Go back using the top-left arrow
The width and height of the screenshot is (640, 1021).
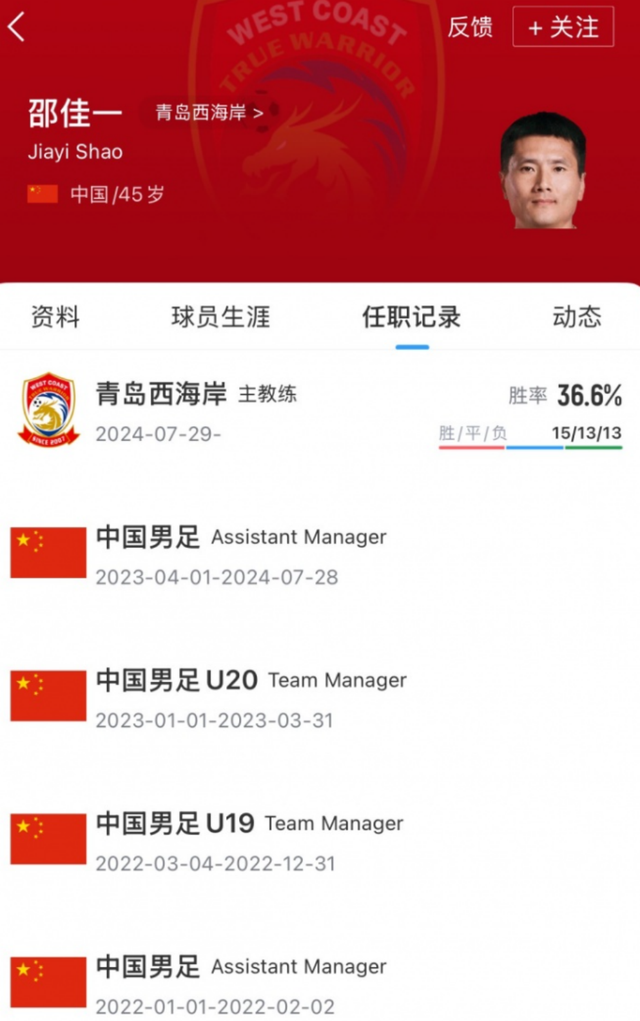(x=18, y=27)
